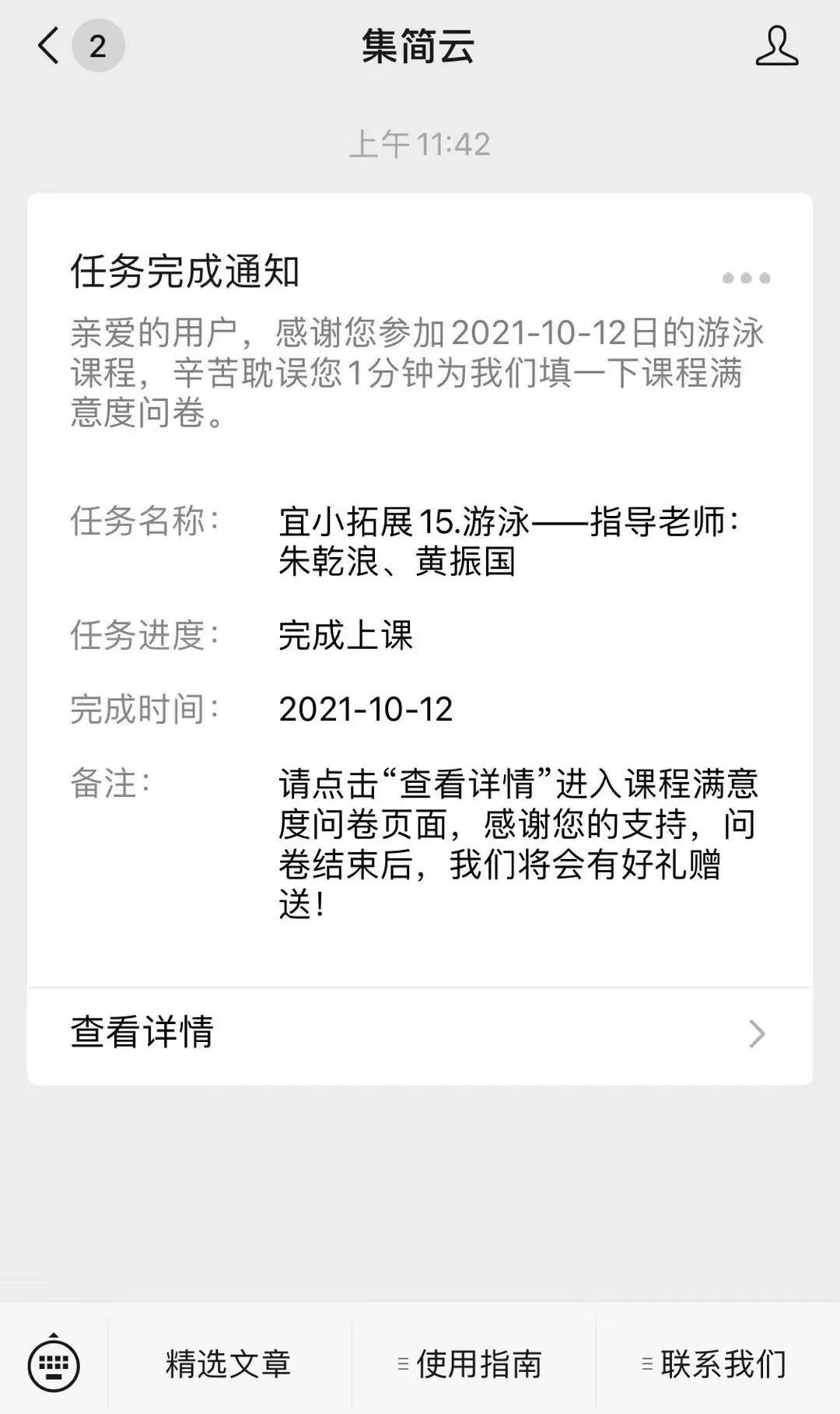Image resolution: width=840 pixels, height=1414 pixels.
Task: Go back to the chat list
Action: pos(48,46)
